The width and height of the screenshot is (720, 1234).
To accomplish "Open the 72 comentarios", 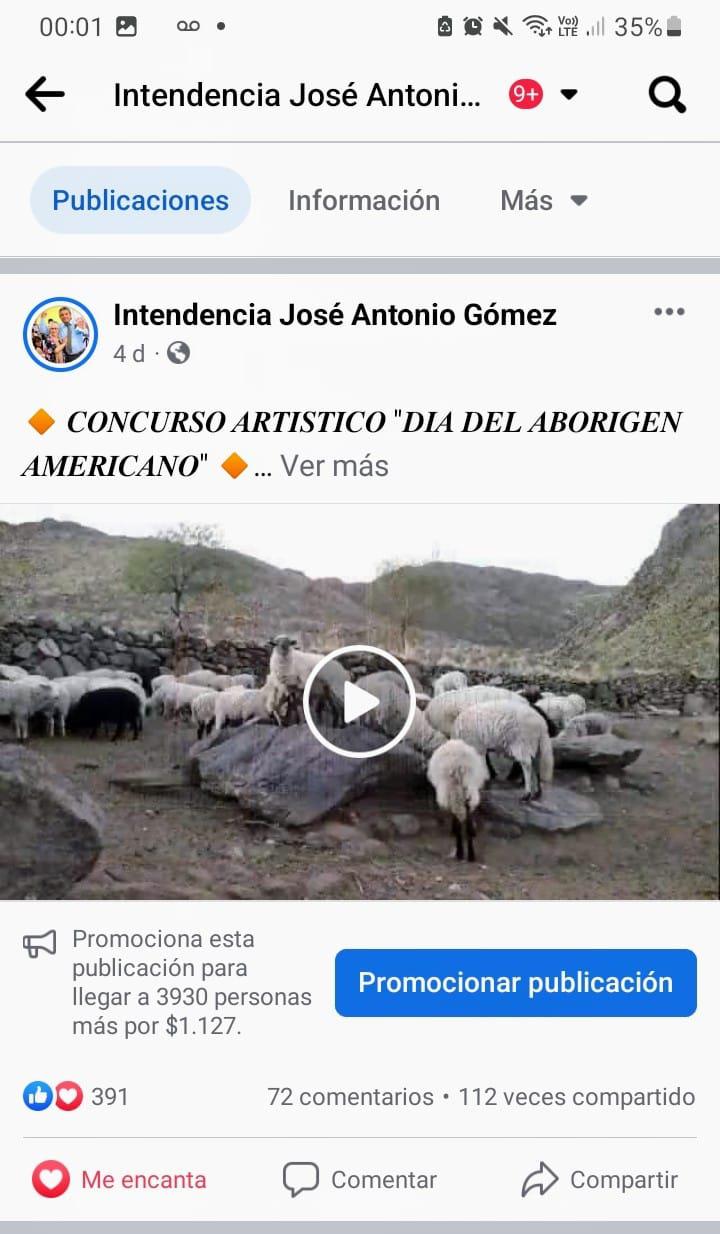I will click(350, 1097).
